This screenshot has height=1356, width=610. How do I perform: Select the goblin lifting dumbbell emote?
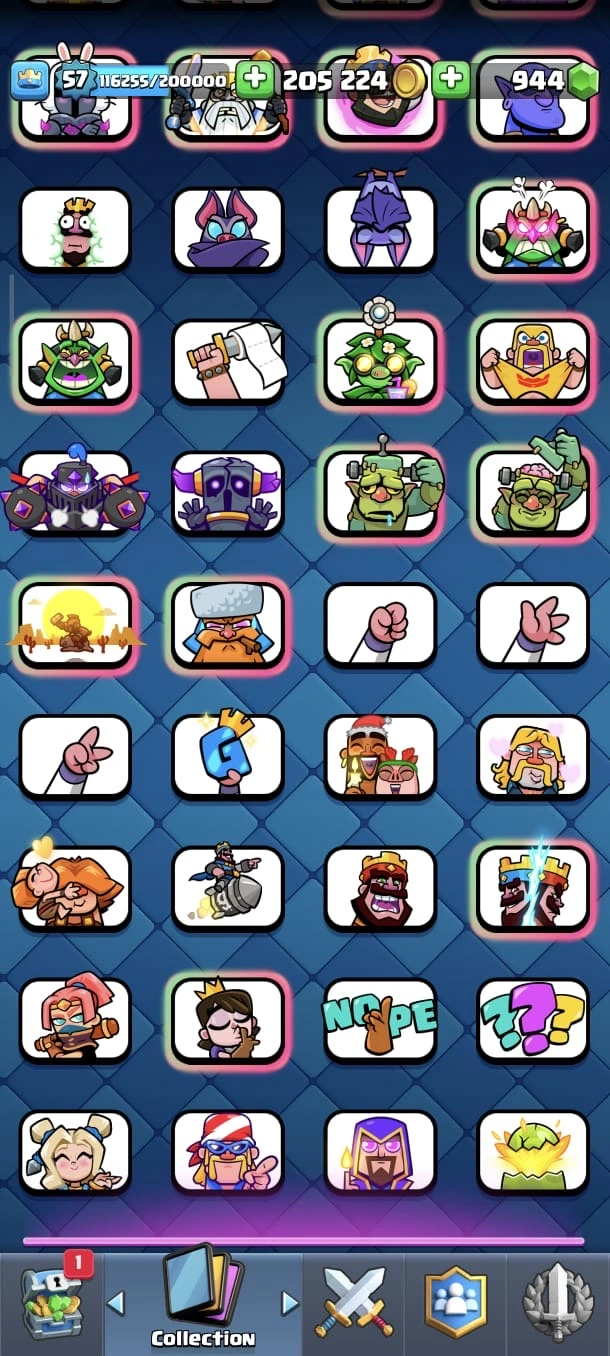point(533,493)
